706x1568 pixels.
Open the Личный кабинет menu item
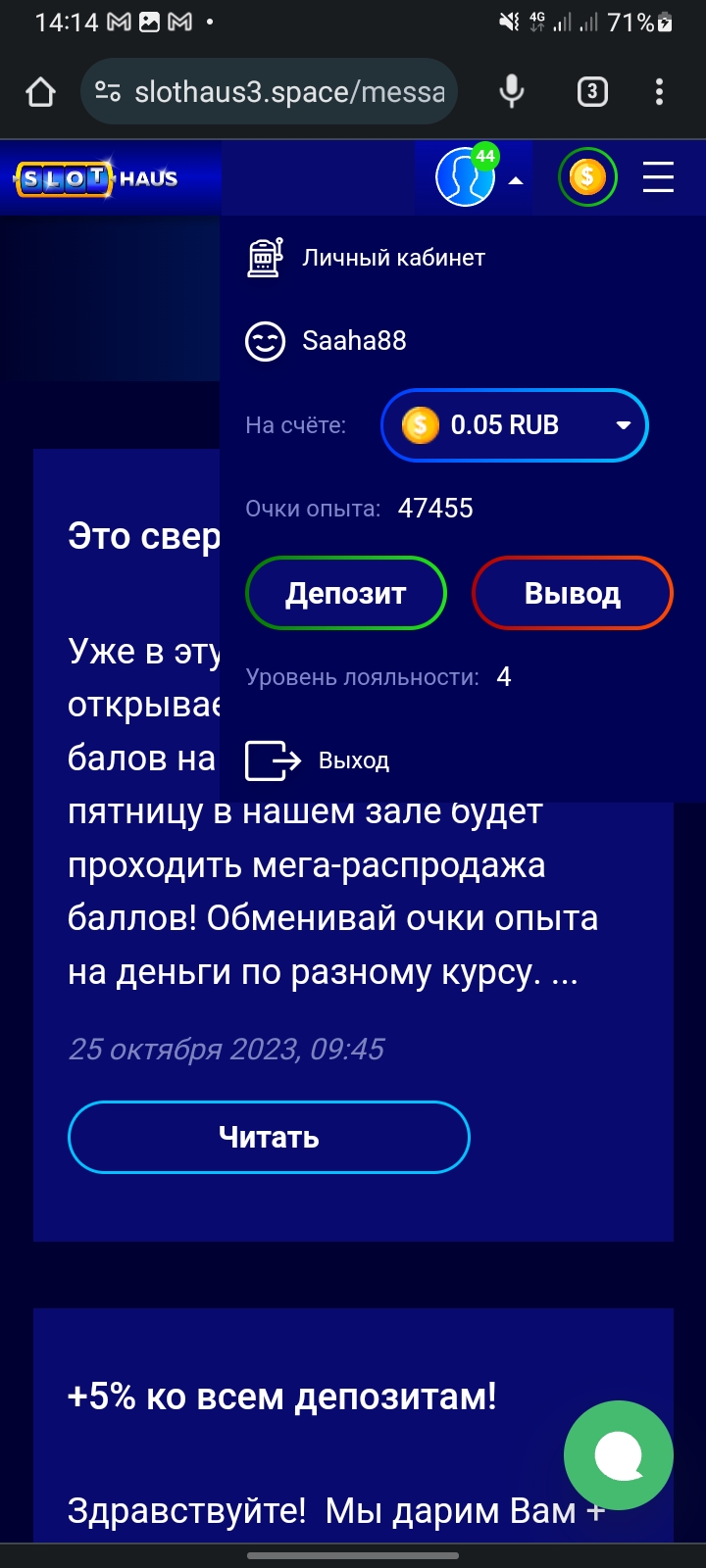click(392, 258)
